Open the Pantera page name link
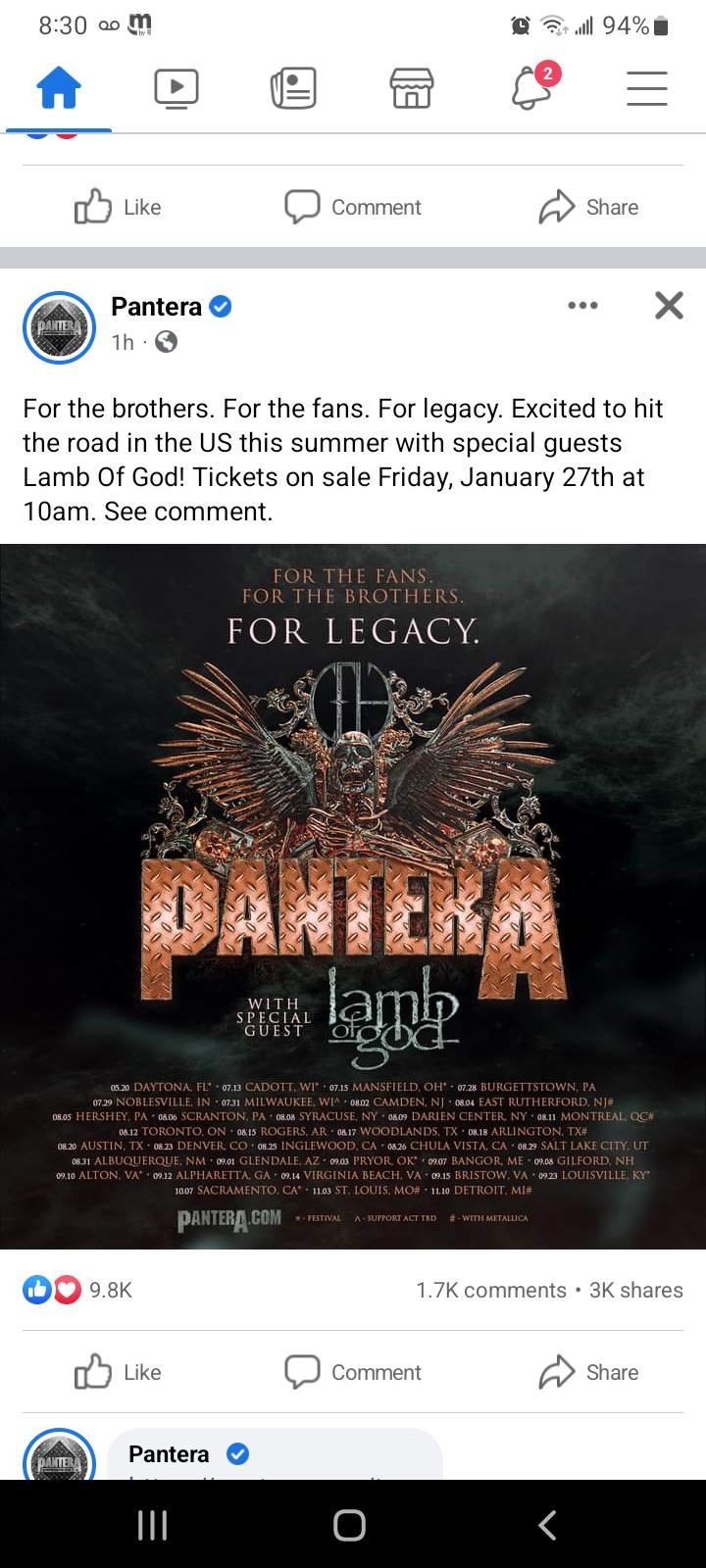The width and height of the screenshot is (706, 1568). point(156,307)
